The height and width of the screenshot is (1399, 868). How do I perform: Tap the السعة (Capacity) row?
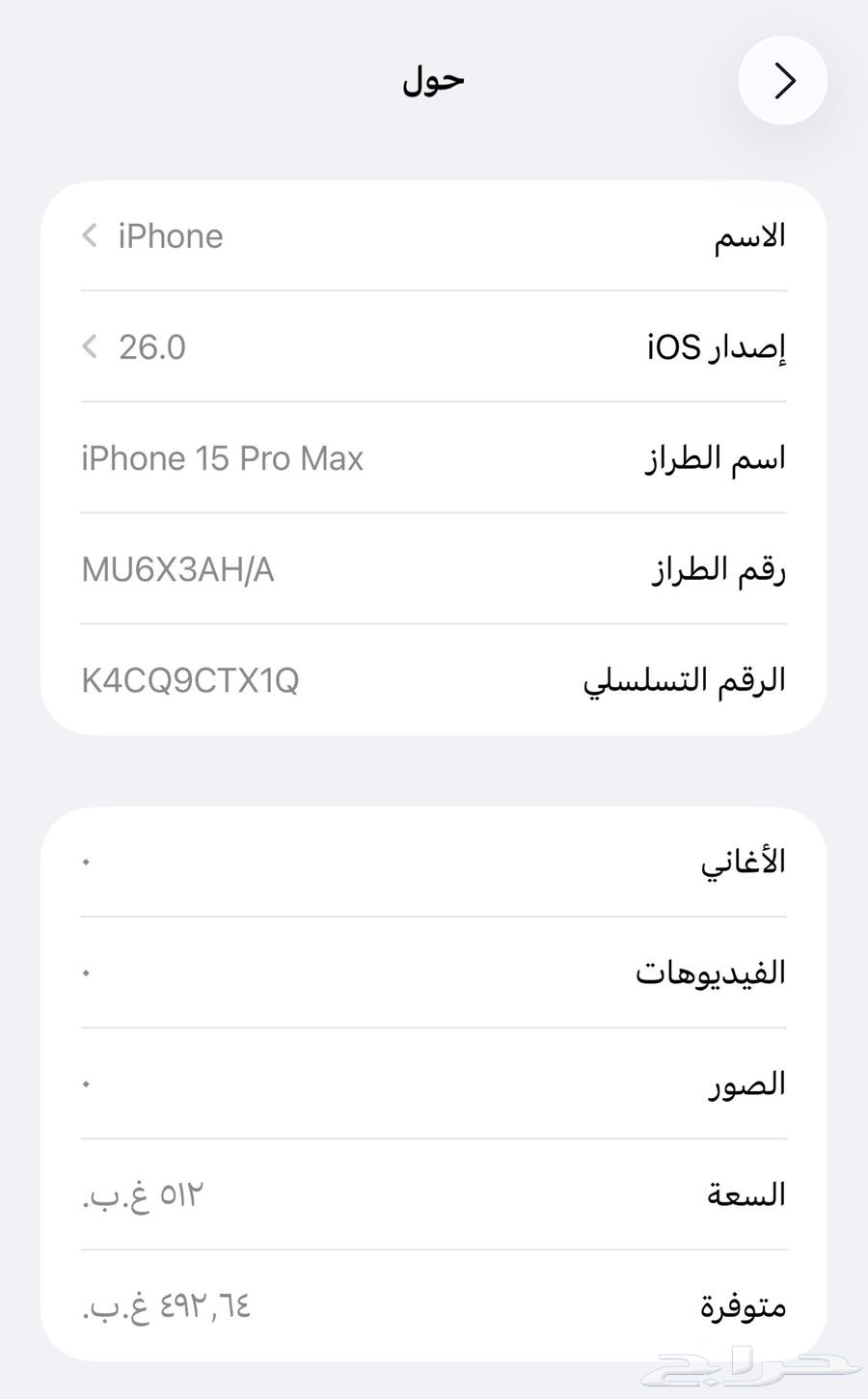[434, 1193]
